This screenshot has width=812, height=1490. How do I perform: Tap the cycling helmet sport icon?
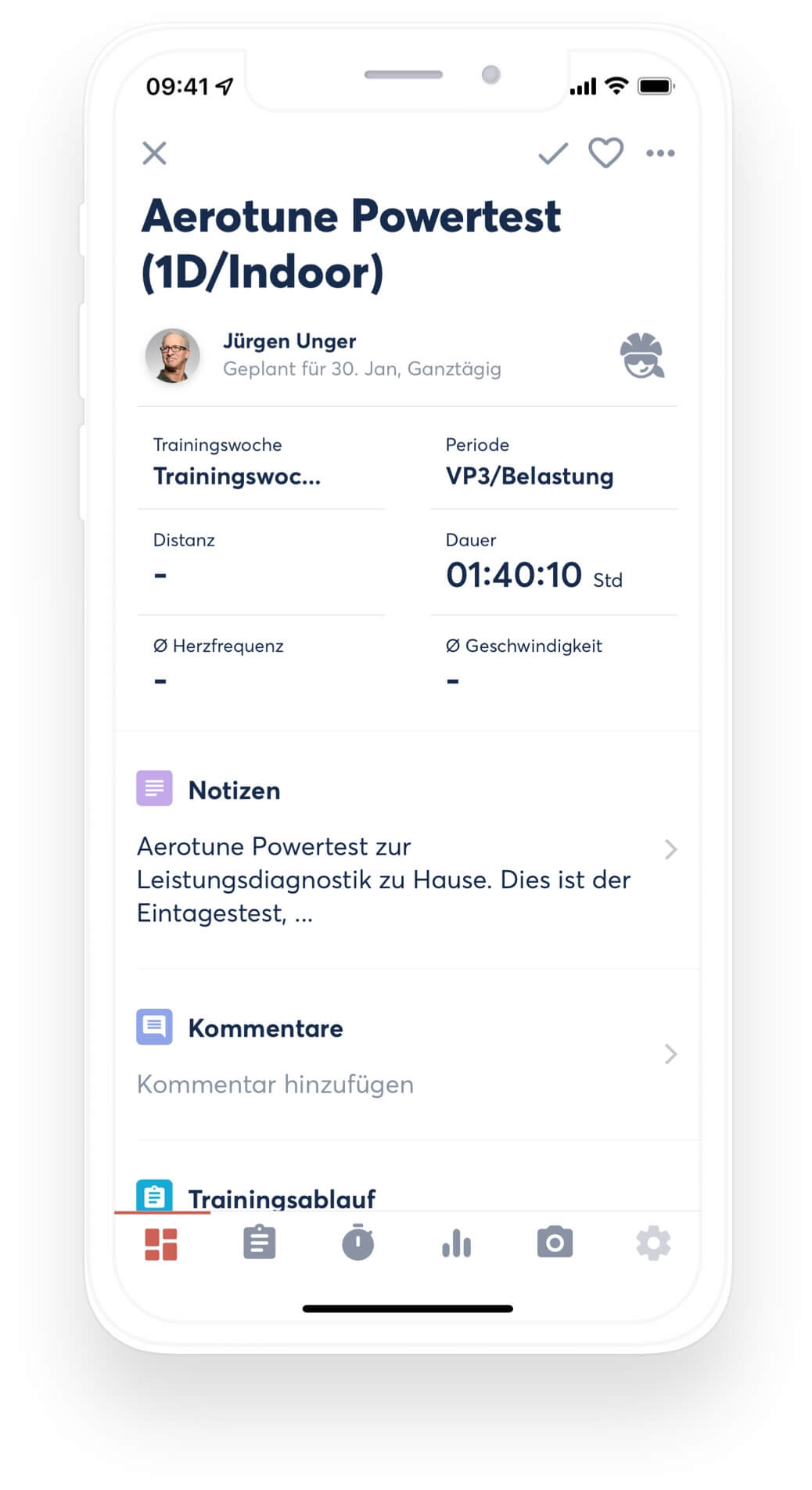click(641, 355)
